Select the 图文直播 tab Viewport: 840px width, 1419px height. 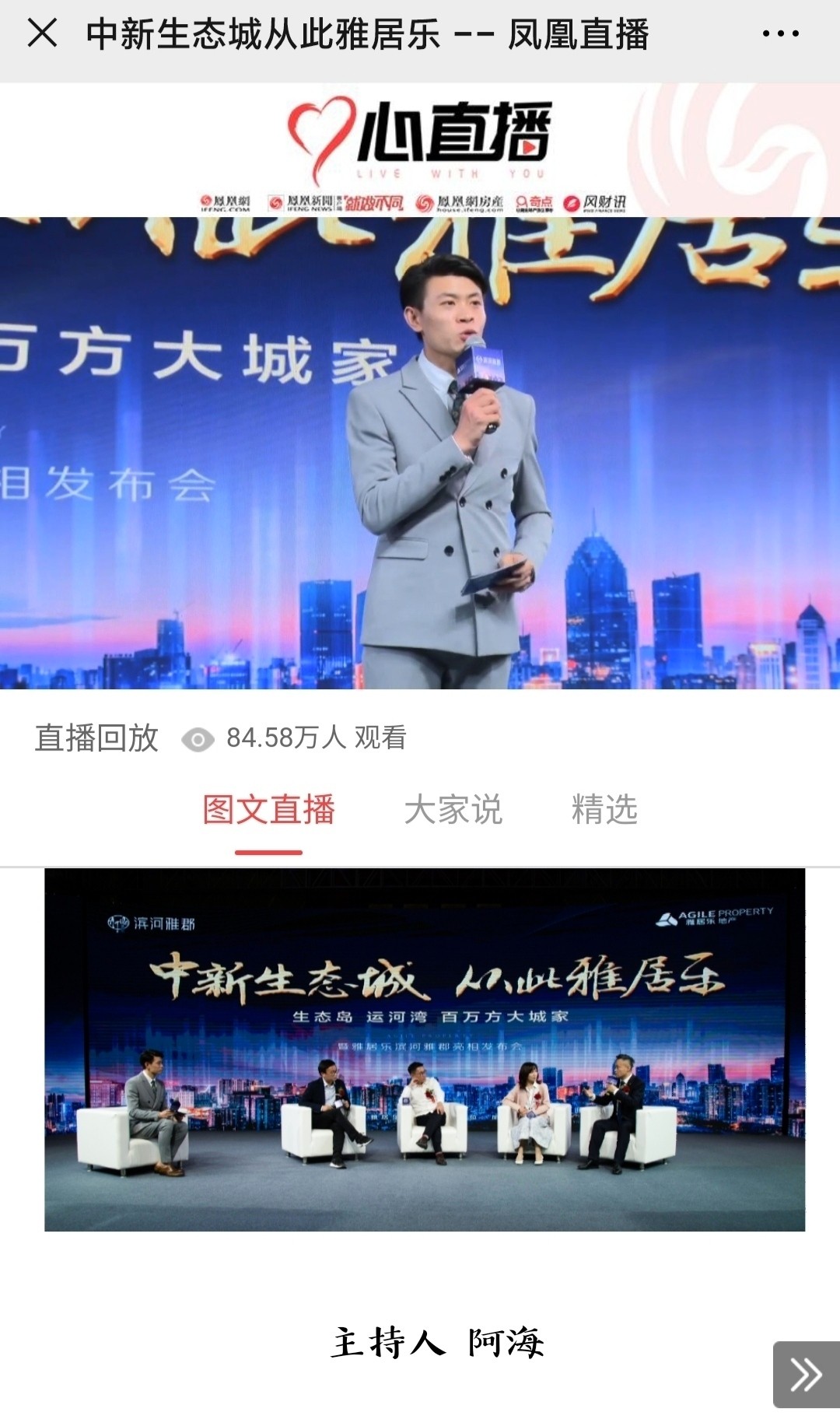point(268,810)
